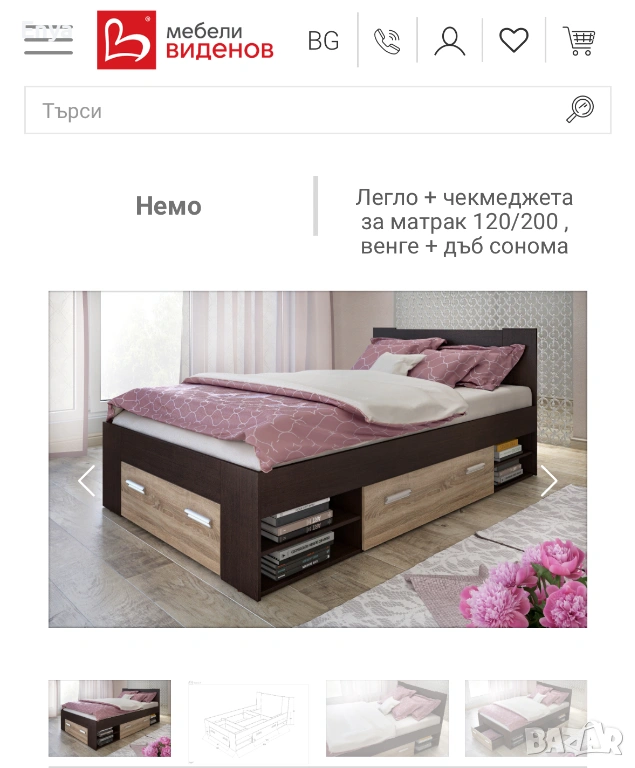
Task: Go to the Мебели Виденов home logo
Action: coord(185,40)
